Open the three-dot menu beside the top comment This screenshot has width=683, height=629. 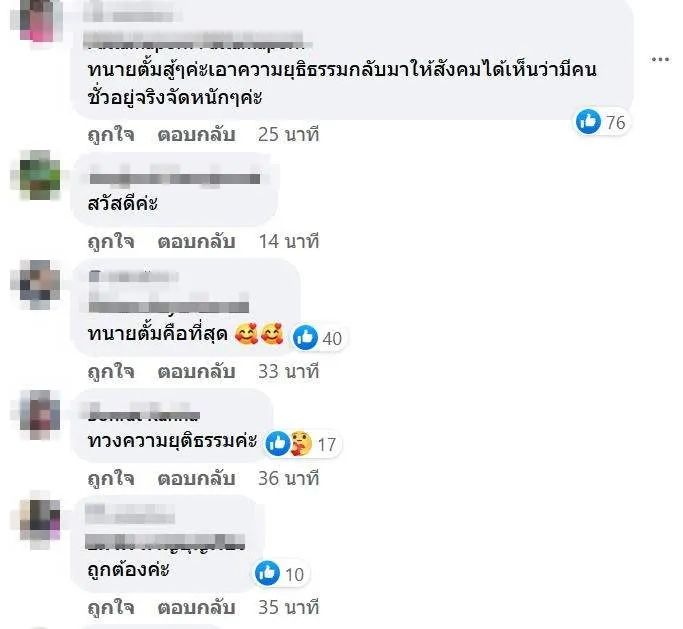tap(659, 60)
